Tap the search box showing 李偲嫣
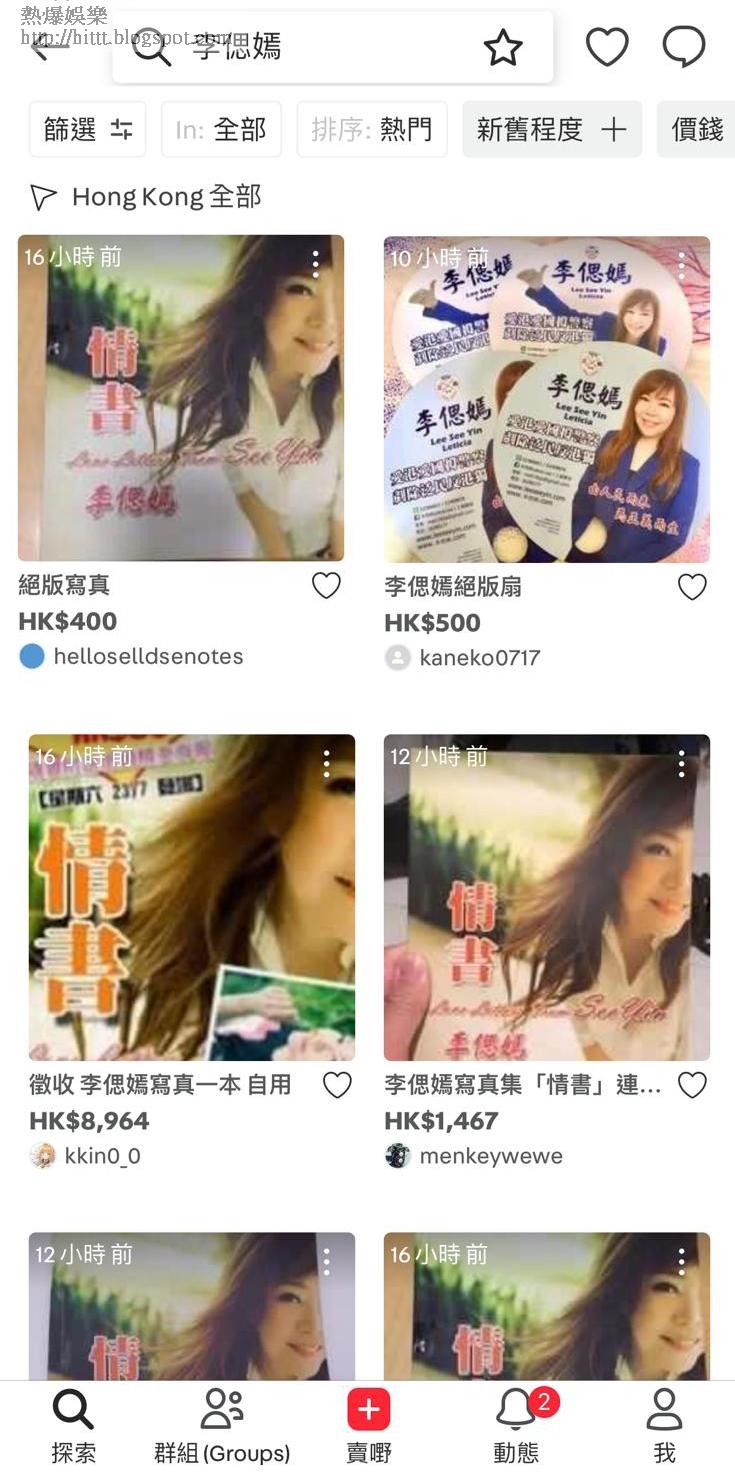735x1480 pixels. (x=310, y=47)
